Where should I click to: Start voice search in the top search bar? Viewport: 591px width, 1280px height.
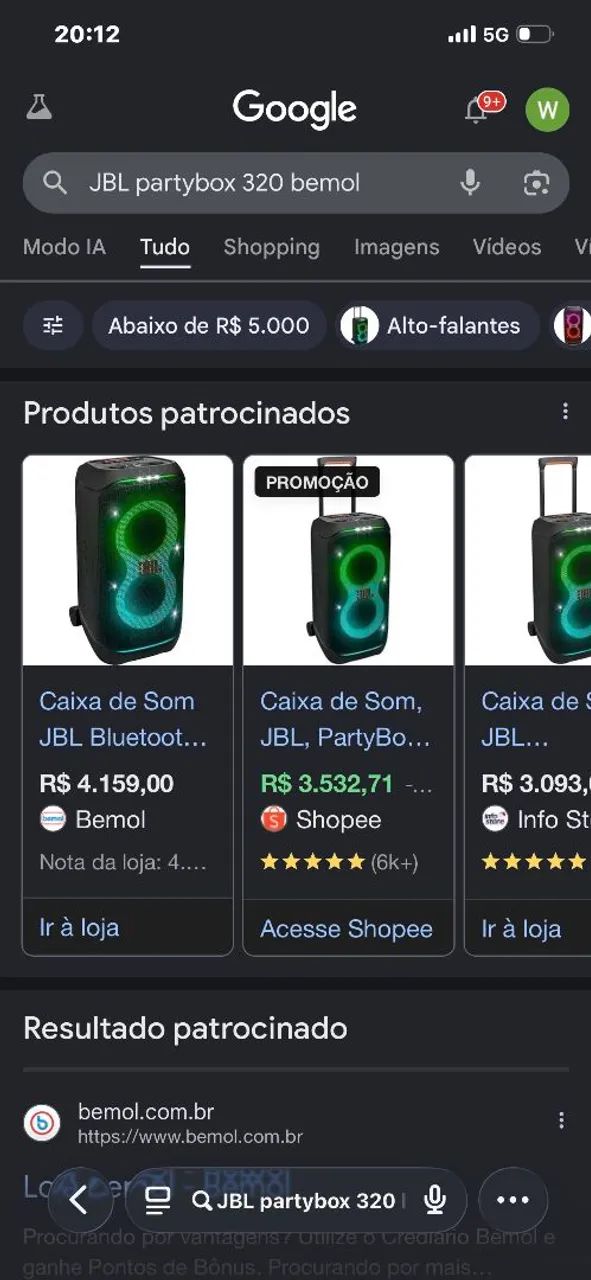pyautogui.click(x=470, y=183)
